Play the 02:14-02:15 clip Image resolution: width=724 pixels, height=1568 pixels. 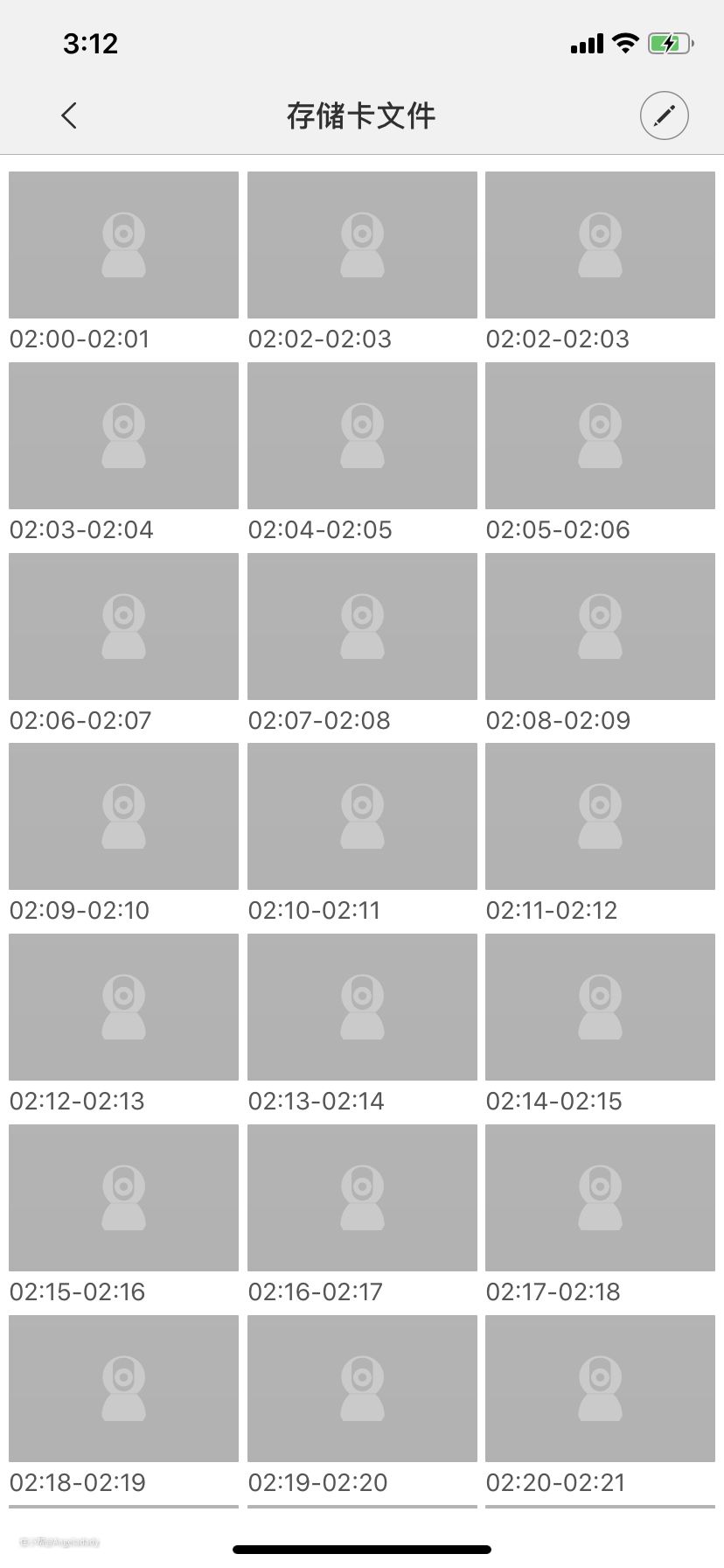click(600, 1007)
